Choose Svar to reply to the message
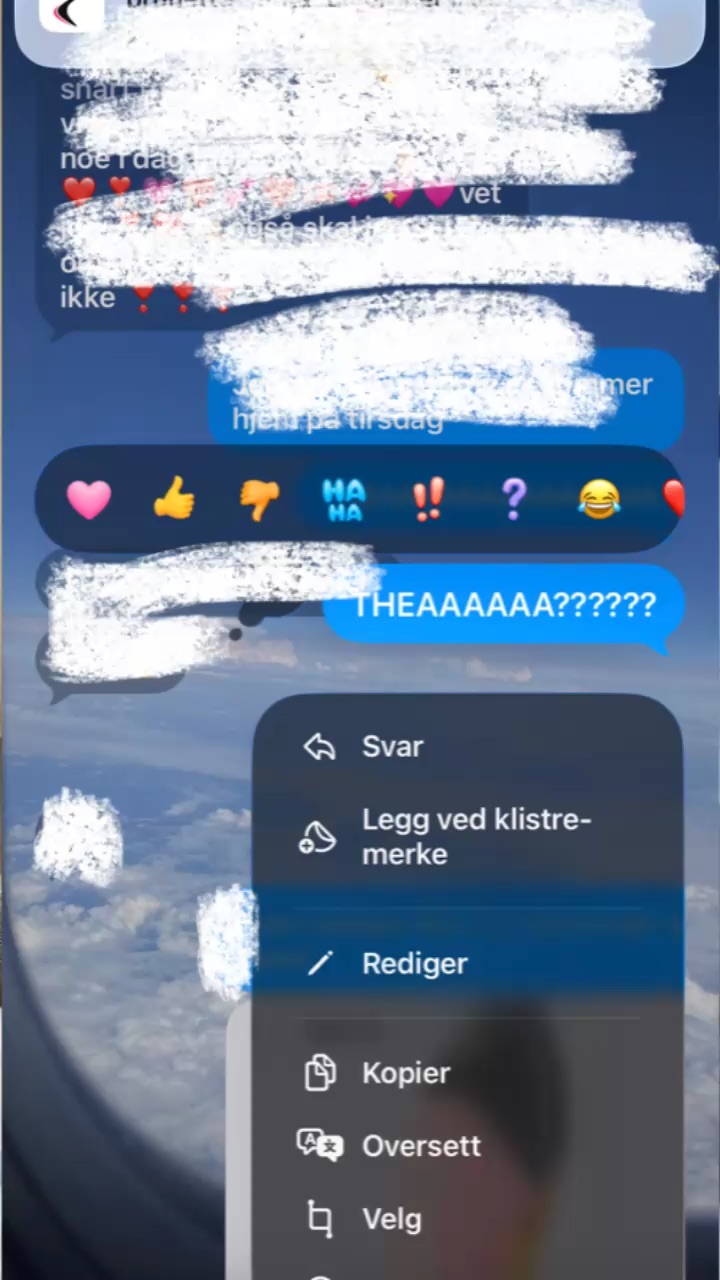The height and width of the screenshot is (1280, 720). pos(468,747)
